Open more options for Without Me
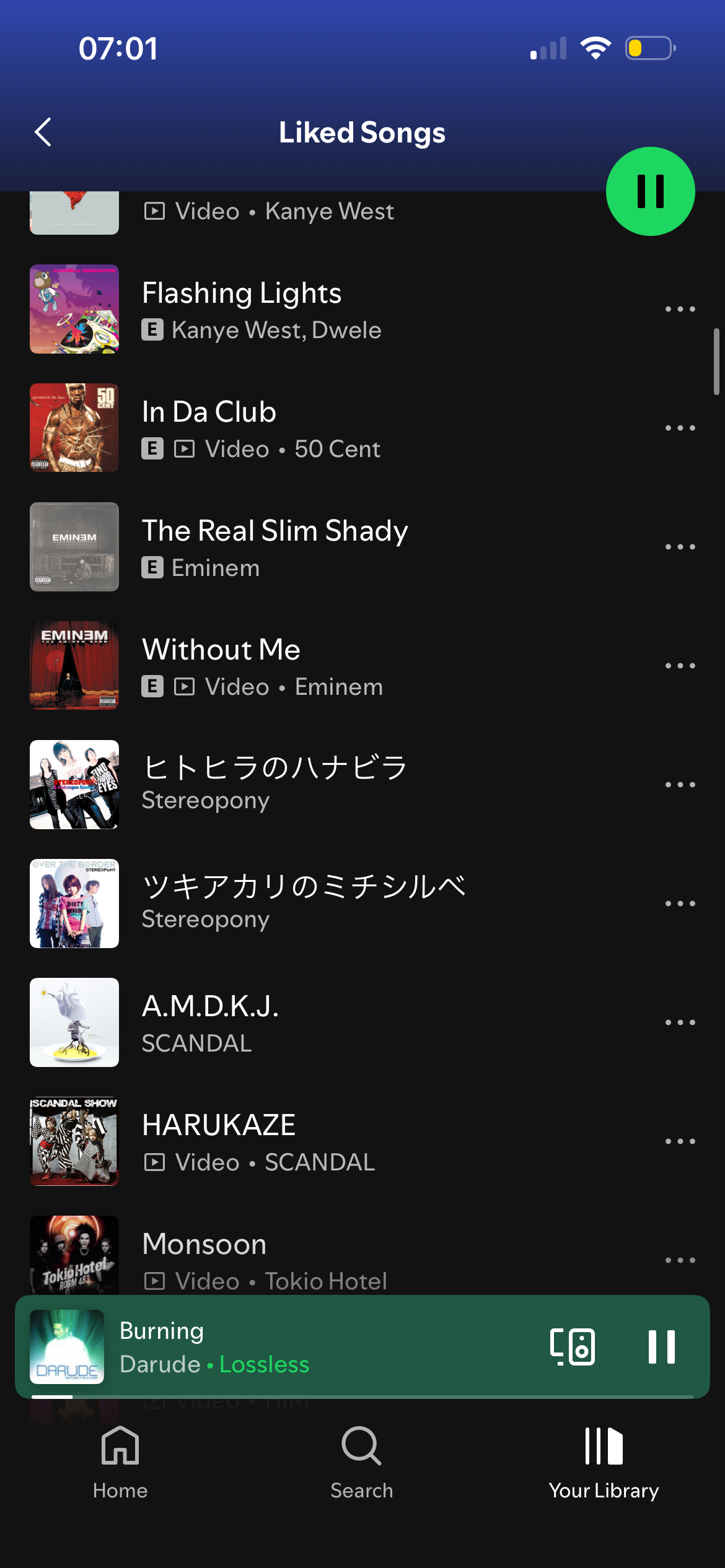Viewport: 725px width, 1568px height. pos(680,666)
